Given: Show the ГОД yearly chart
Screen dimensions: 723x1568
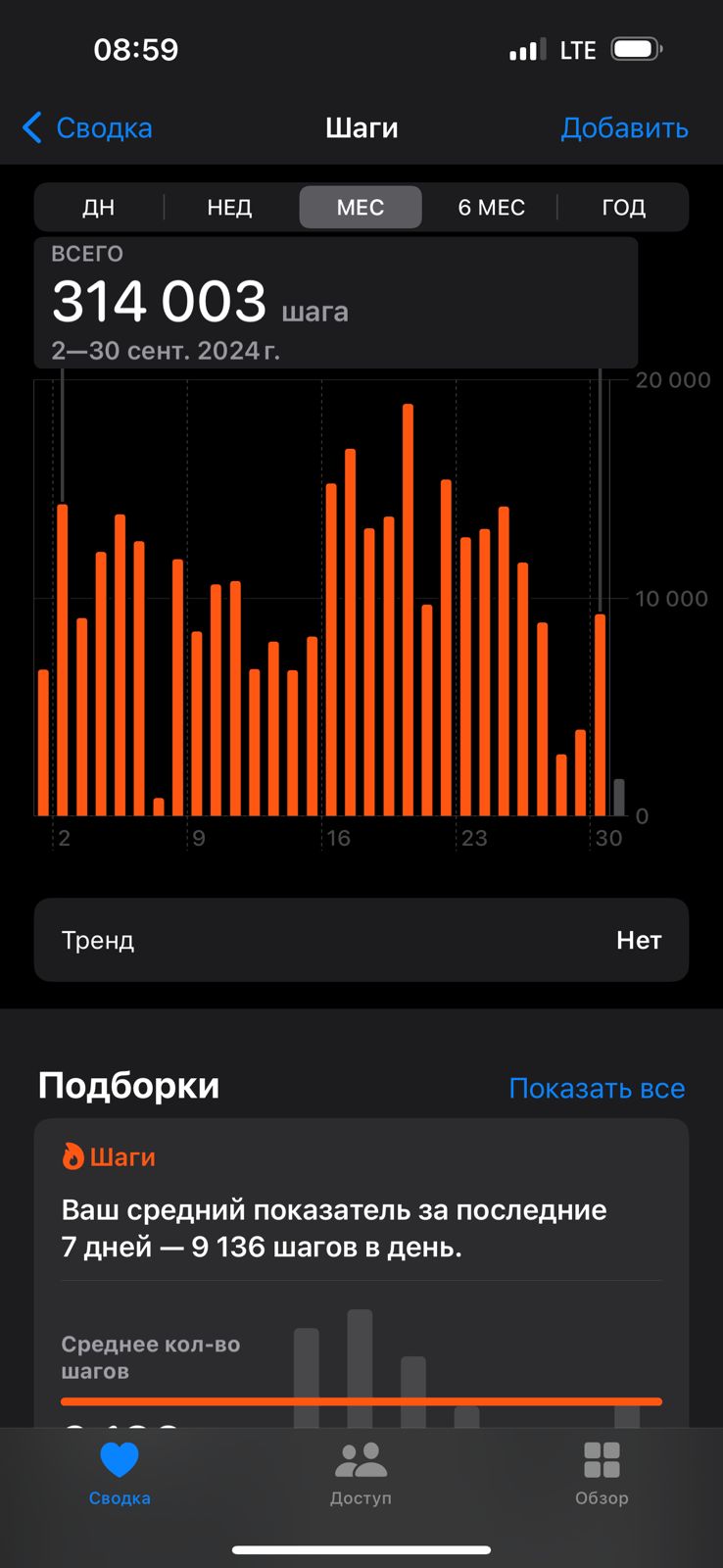Looking at the screenshot, I should click(623, 208).
